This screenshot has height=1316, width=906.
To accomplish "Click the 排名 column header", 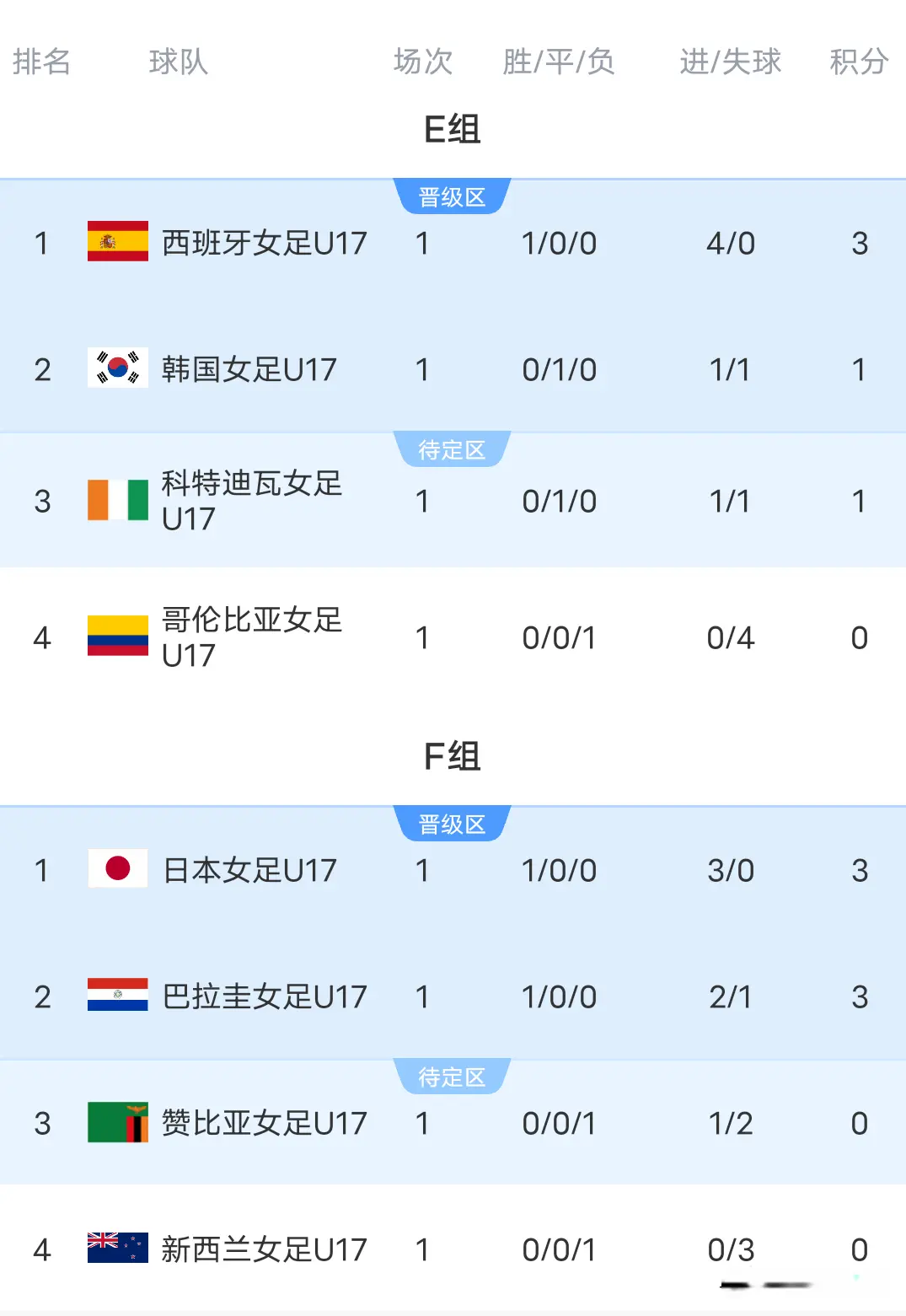I will pyautogui.click(x=42, y=62).
